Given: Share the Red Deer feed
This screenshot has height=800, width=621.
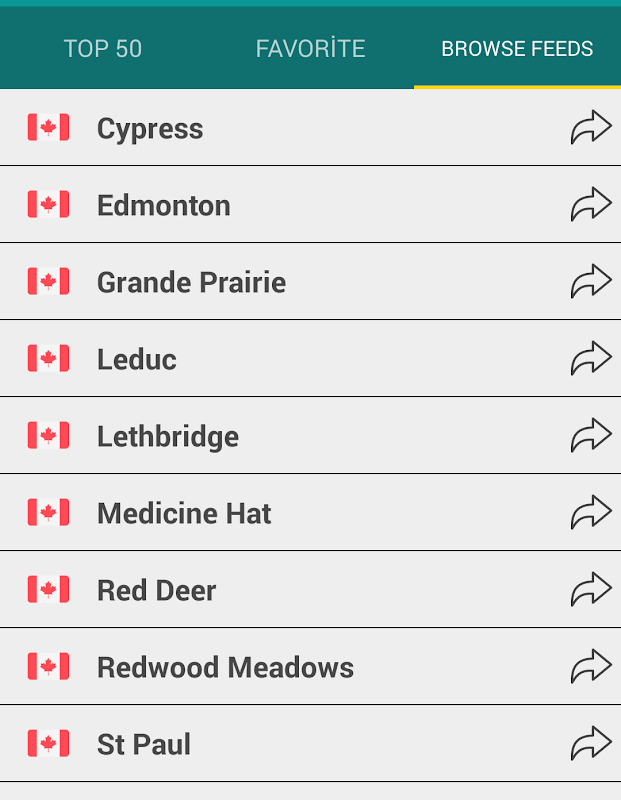Looking at the screenshot, I should (590, 590).
